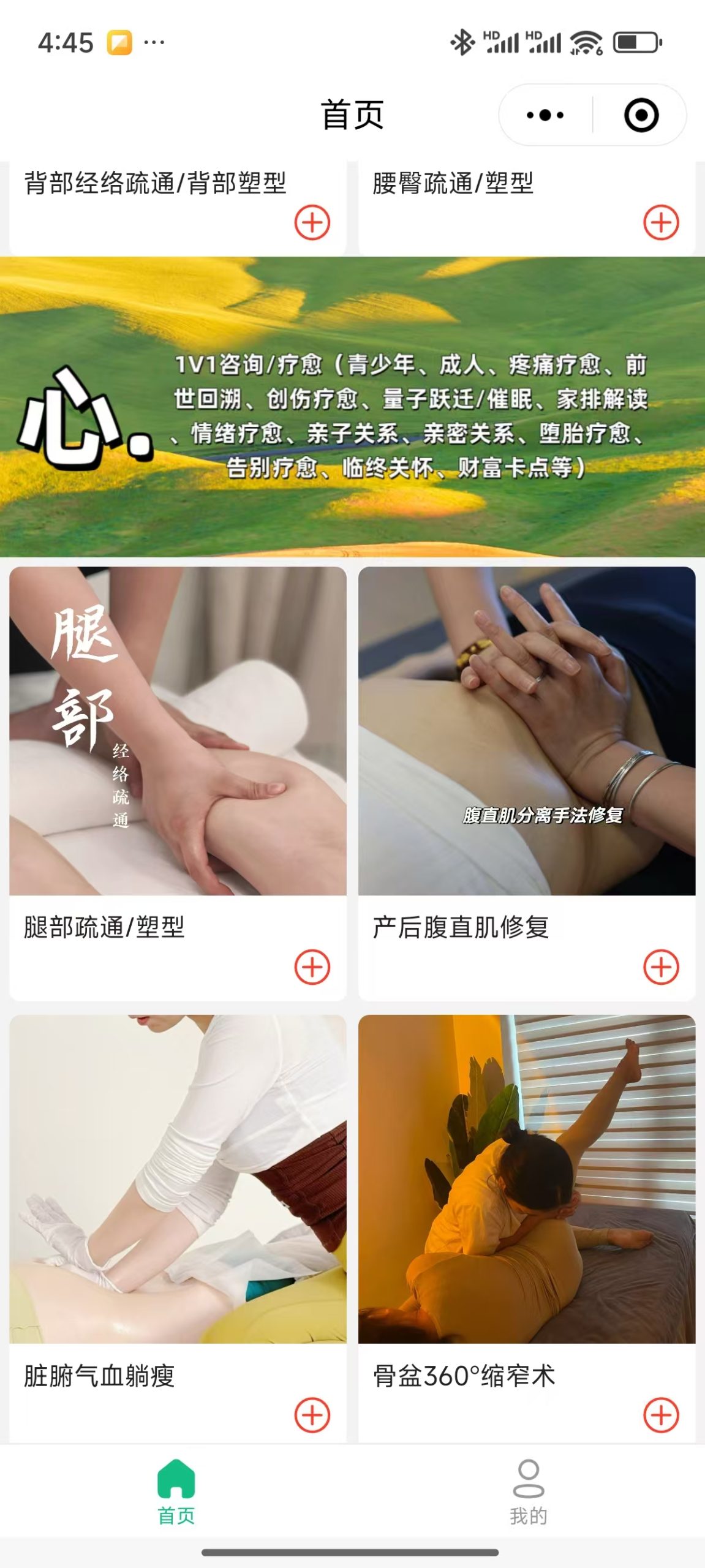Add 脏腑气血躺瘦 with plus icon
The width and height of the screenshot is (705, 1568).
pyautogui.click(x=312, y=1415)
